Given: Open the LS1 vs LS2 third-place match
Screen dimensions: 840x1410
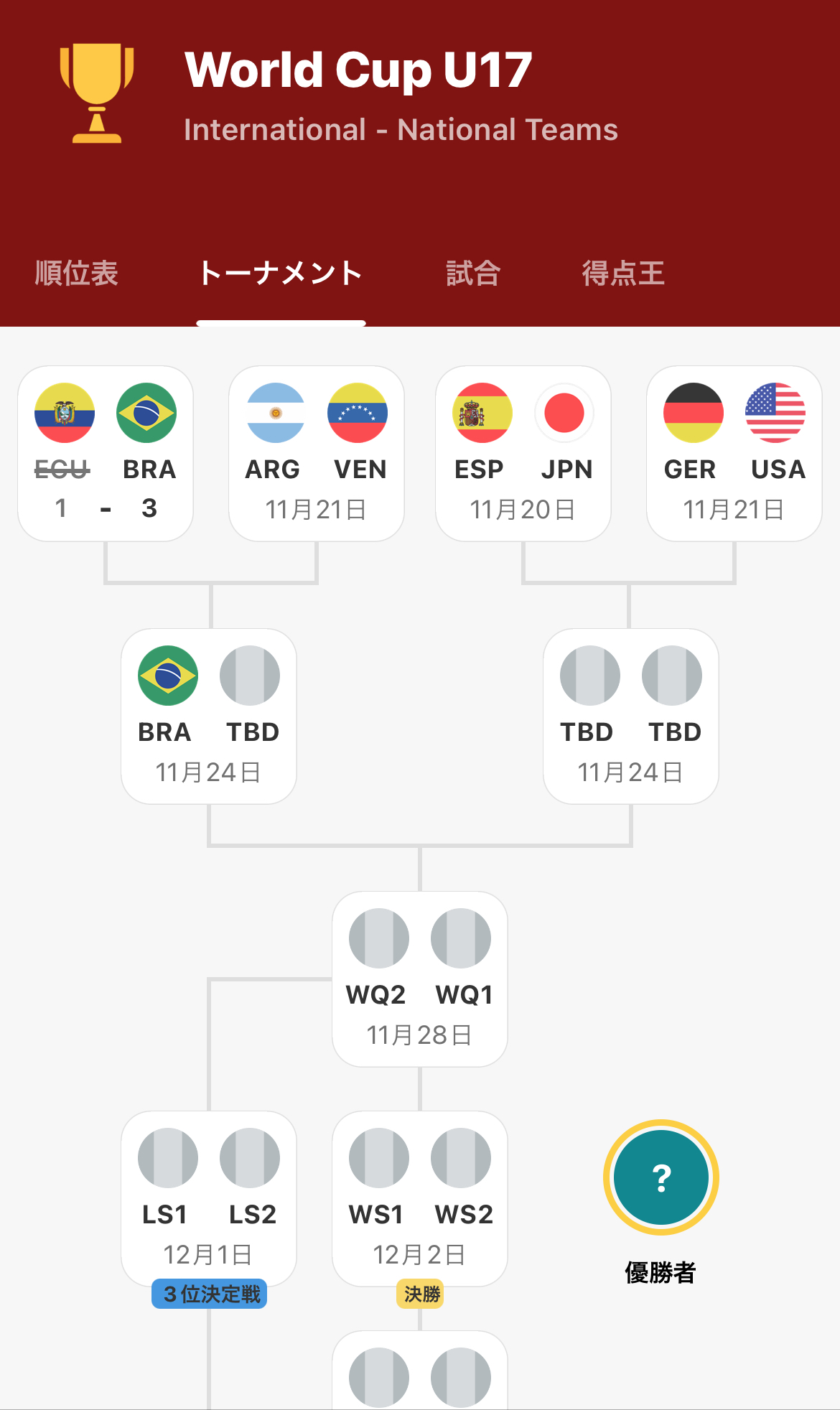Looking at the screenshot, I should 209,1199.
